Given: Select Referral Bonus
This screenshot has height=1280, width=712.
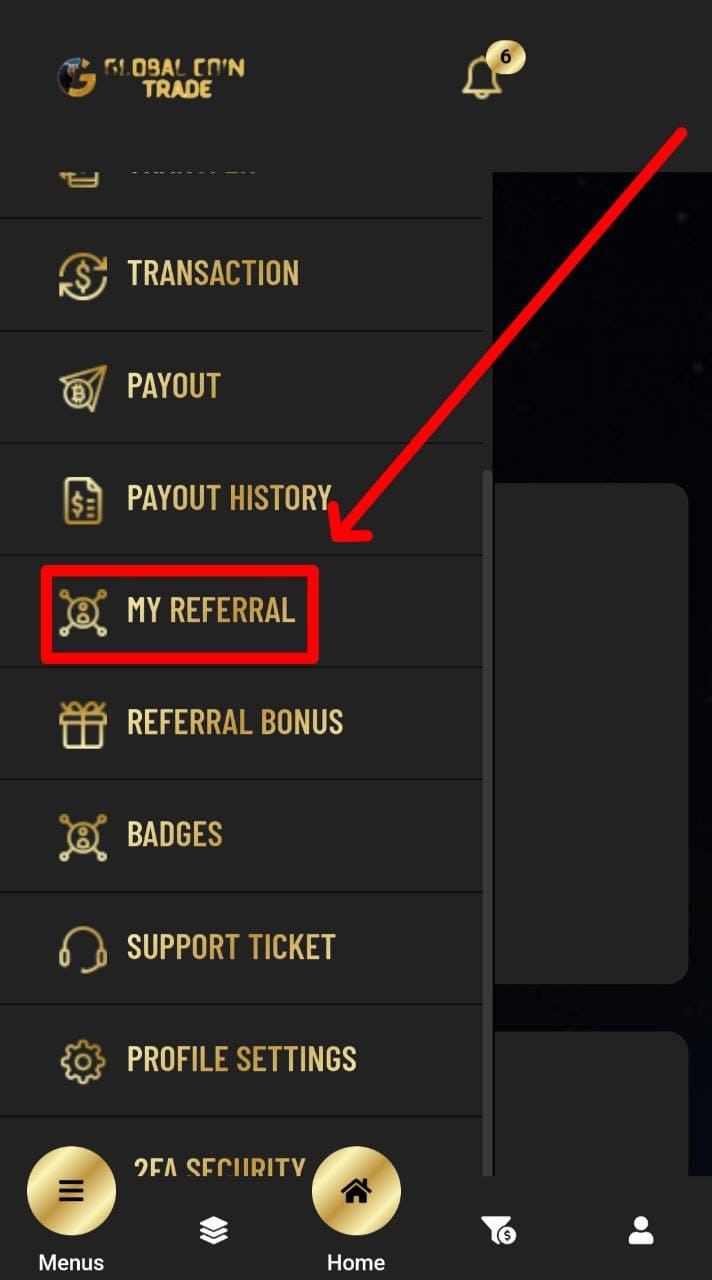Looking at the screenshot, I should pyautogui.click(x=241, y=723).
